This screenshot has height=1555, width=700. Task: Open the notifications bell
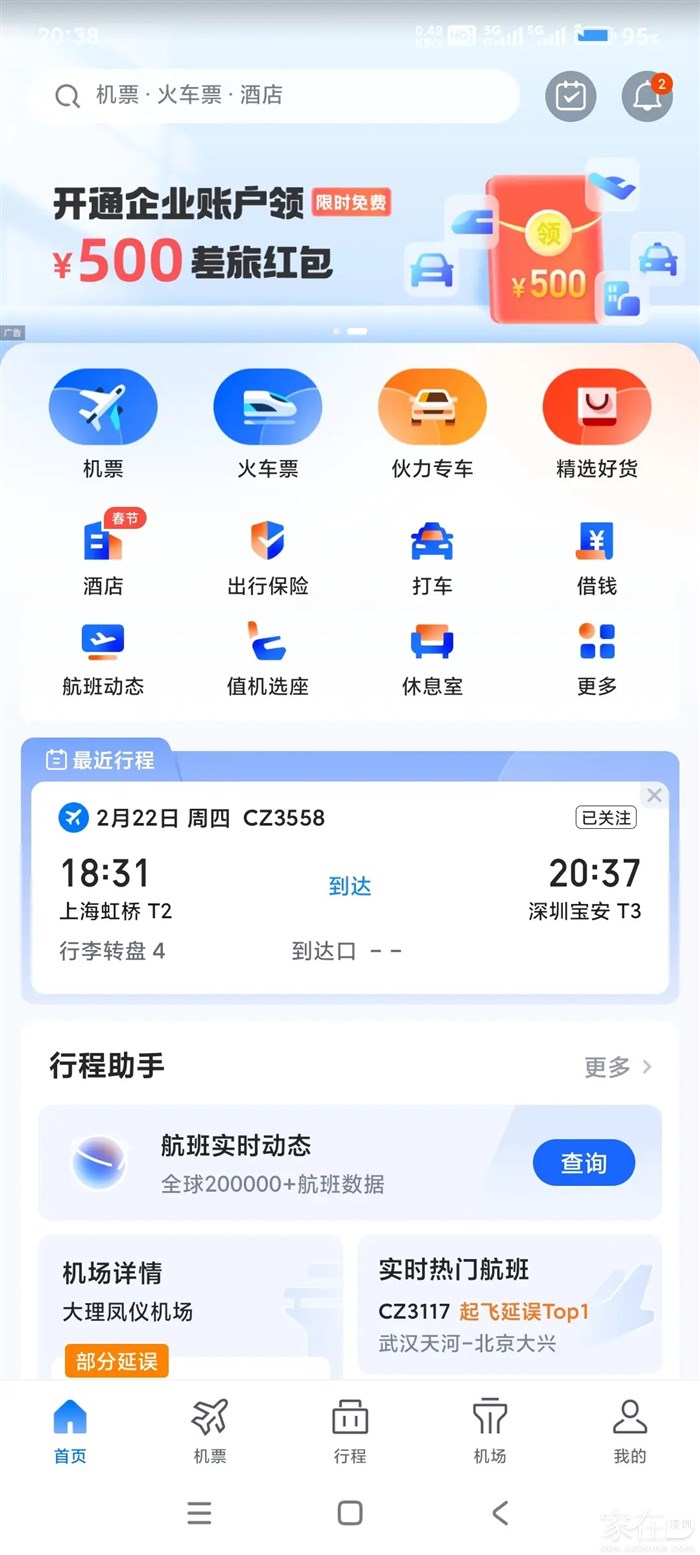coord(647,96)
